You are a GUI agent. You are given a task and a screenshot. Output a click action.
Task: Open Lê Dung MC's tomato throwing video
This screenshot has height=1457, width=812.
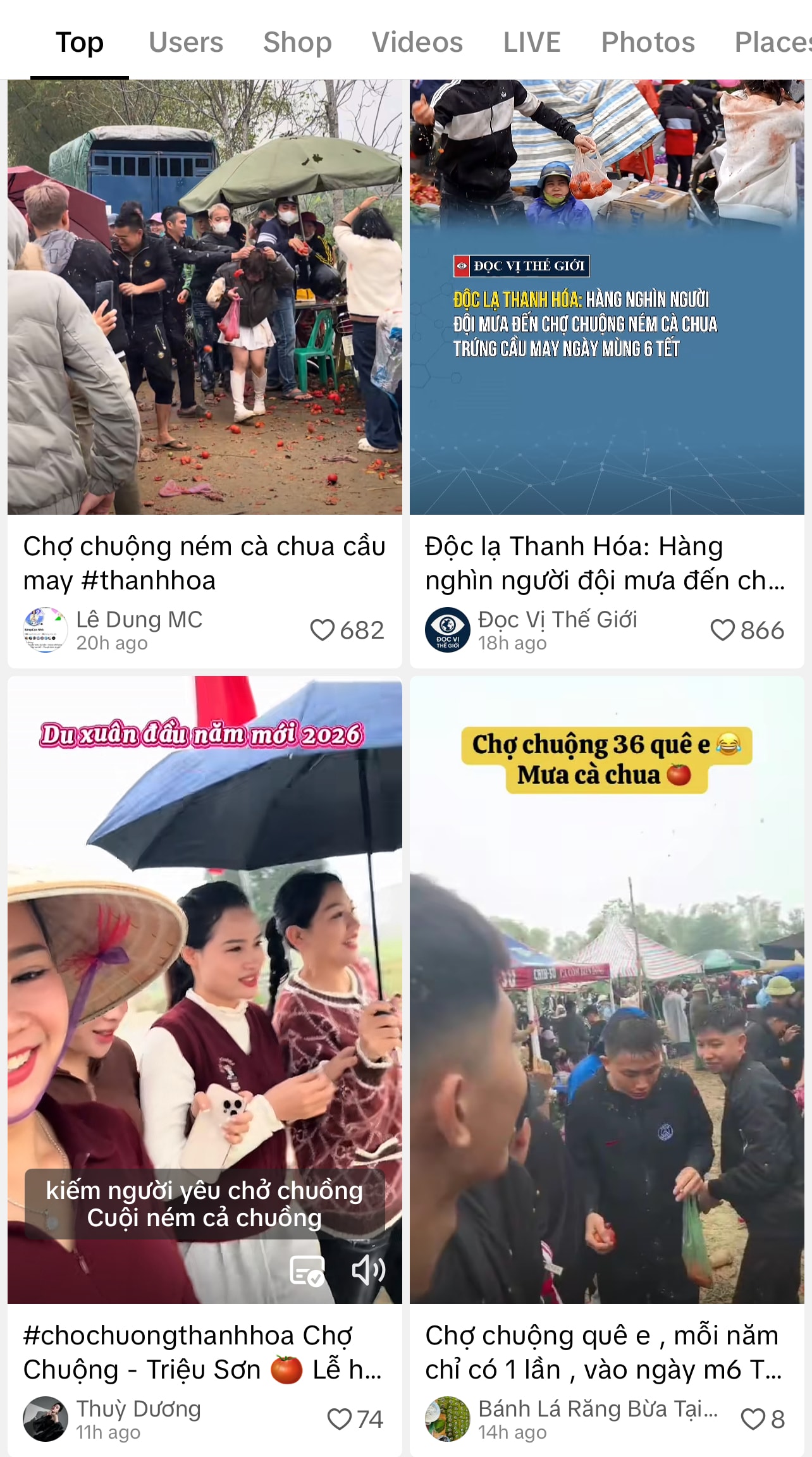tap(204, 297)
